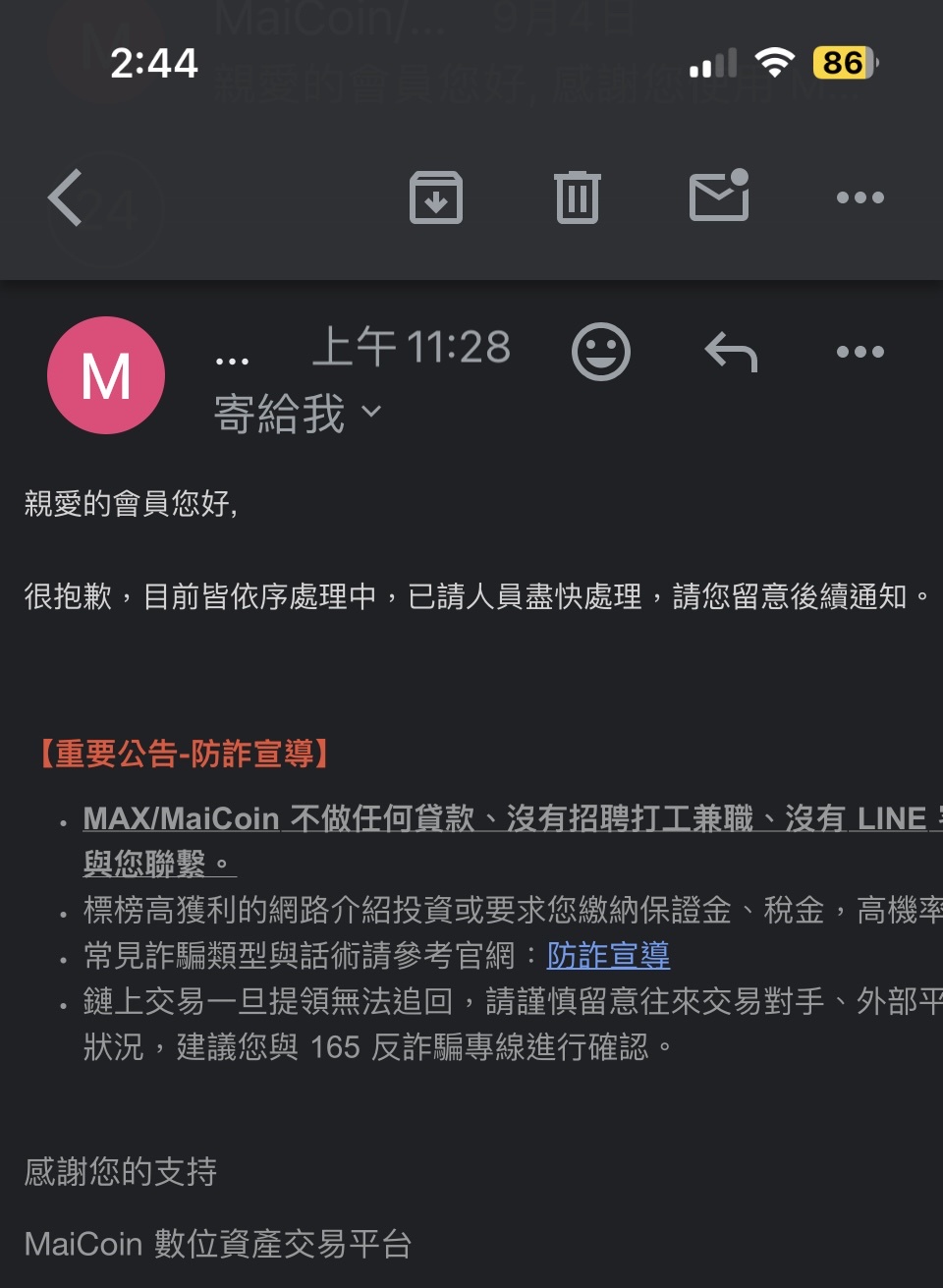Delete this email with trash icon
The image size is (943, 1288).
coord(577,197)
